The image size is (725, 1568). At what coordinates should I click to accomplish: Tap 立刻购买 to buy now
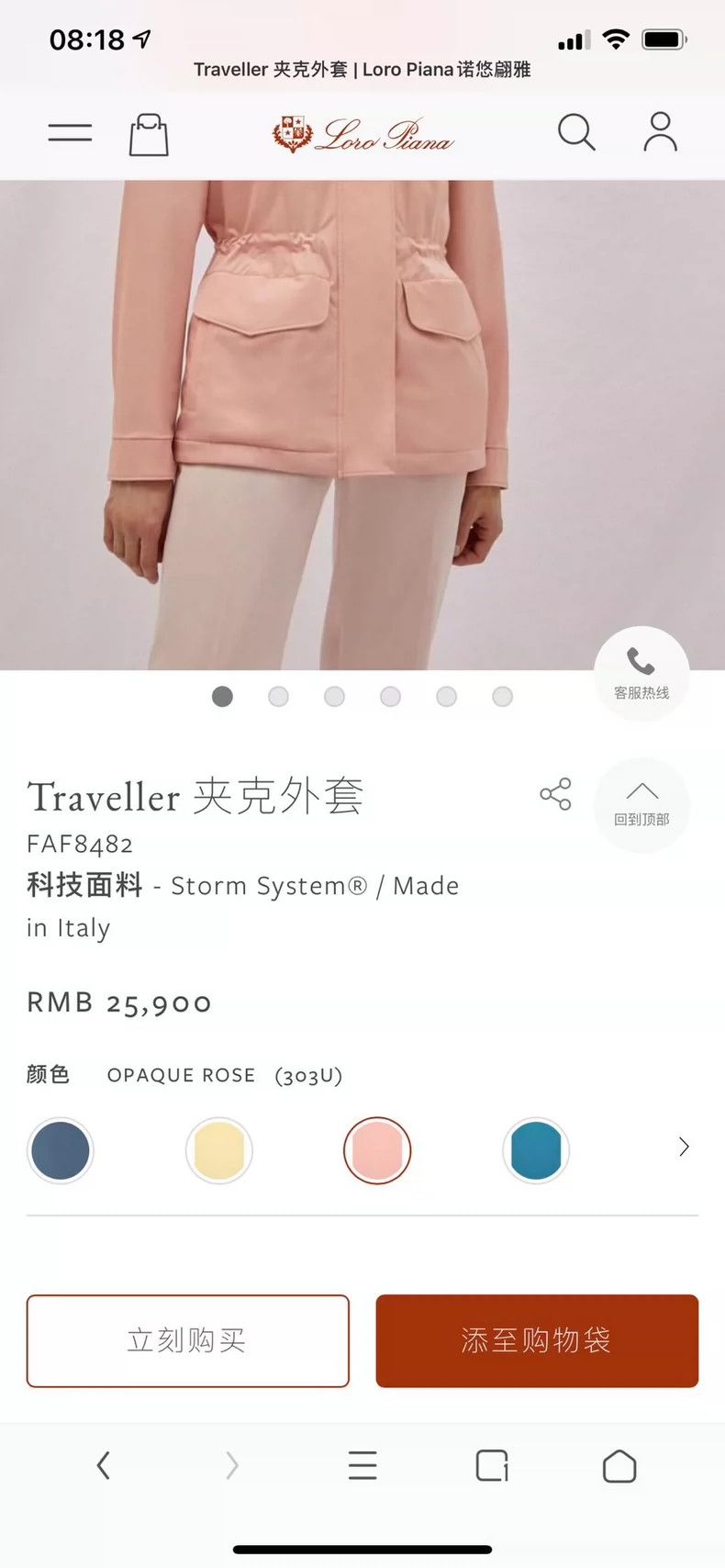pos(188,1341)
